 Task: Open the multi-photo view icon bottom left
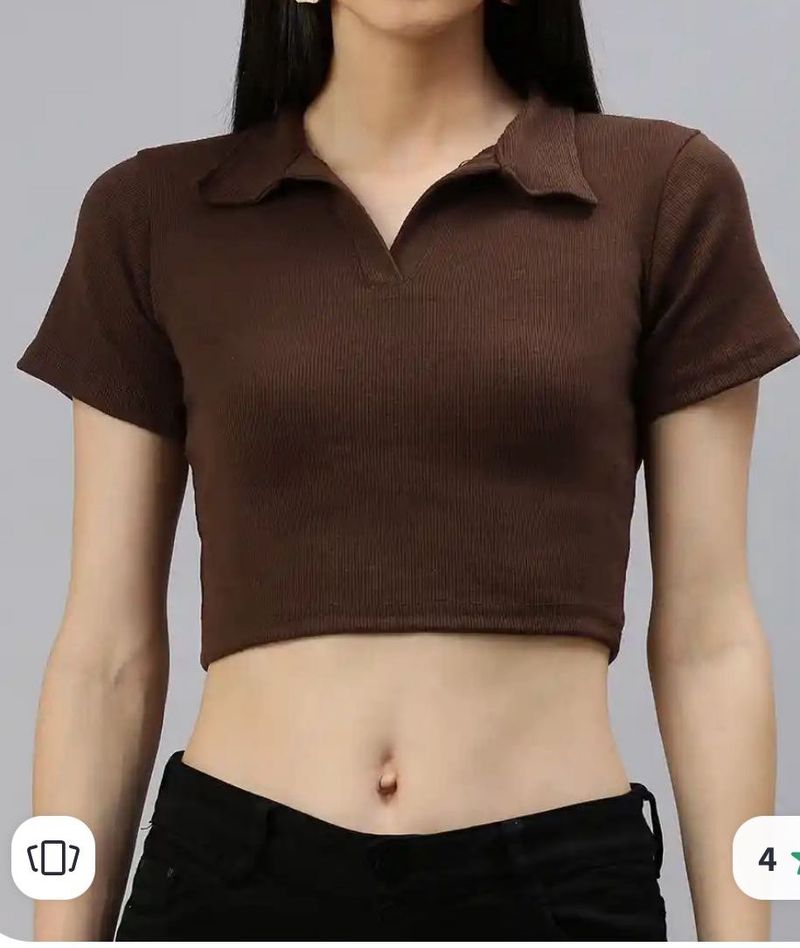coord(53,857)
